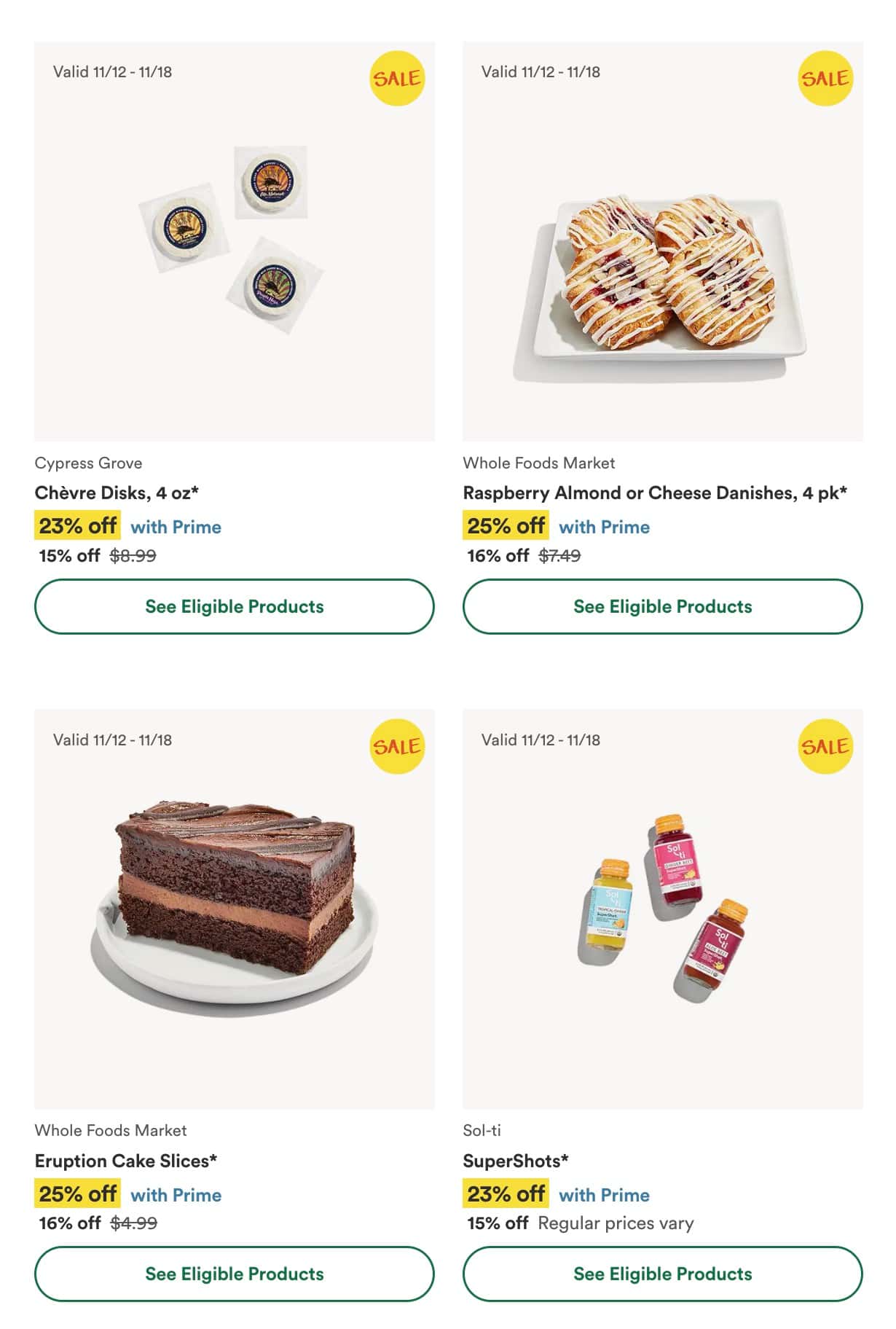The width and height of the screenshot is (896, 1329).
Task: See eligible products for Sol-ti SuperShots
Action: (x=662, y=1274)
